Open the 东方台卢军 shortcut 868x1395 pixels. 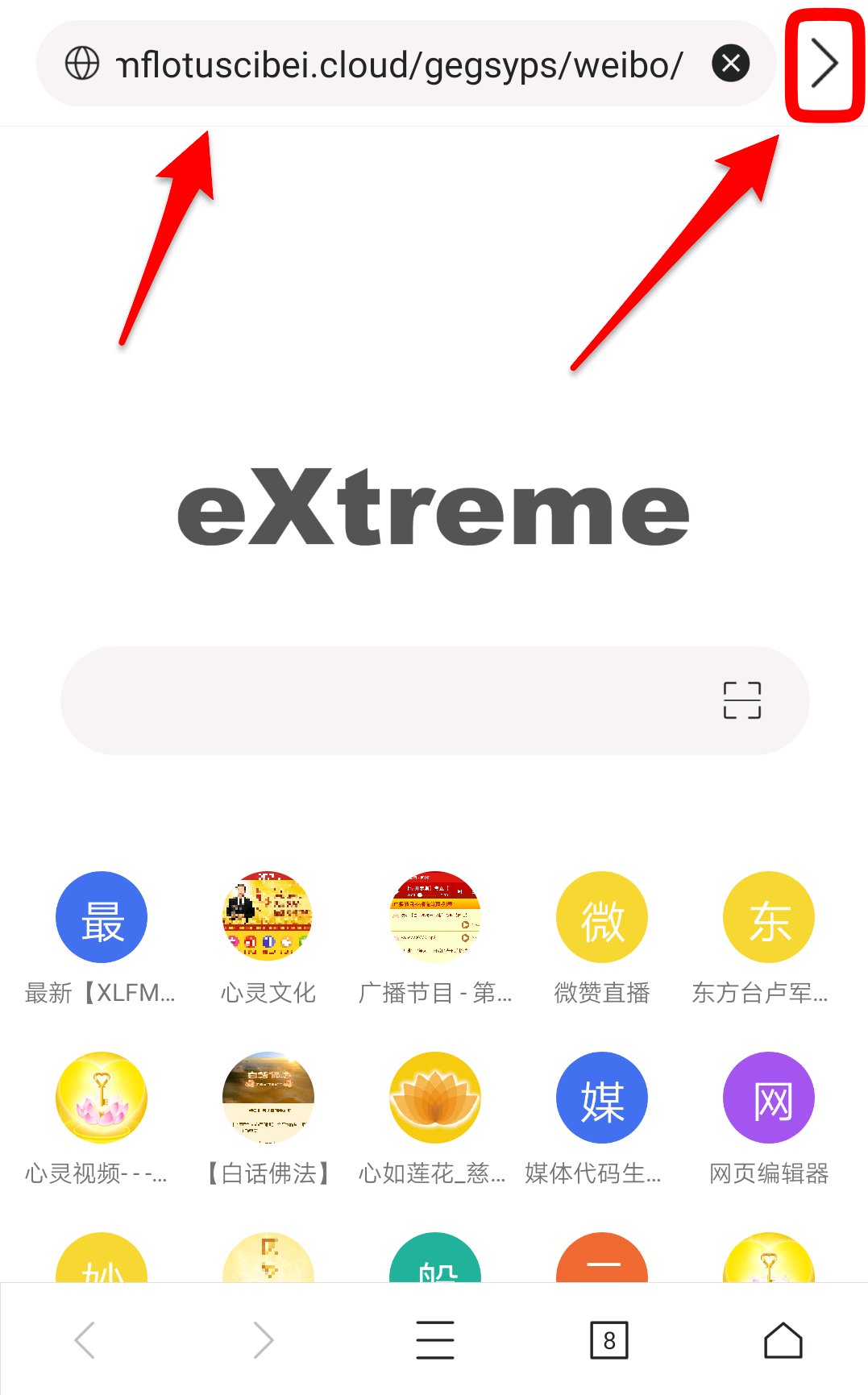coord(768,917)
